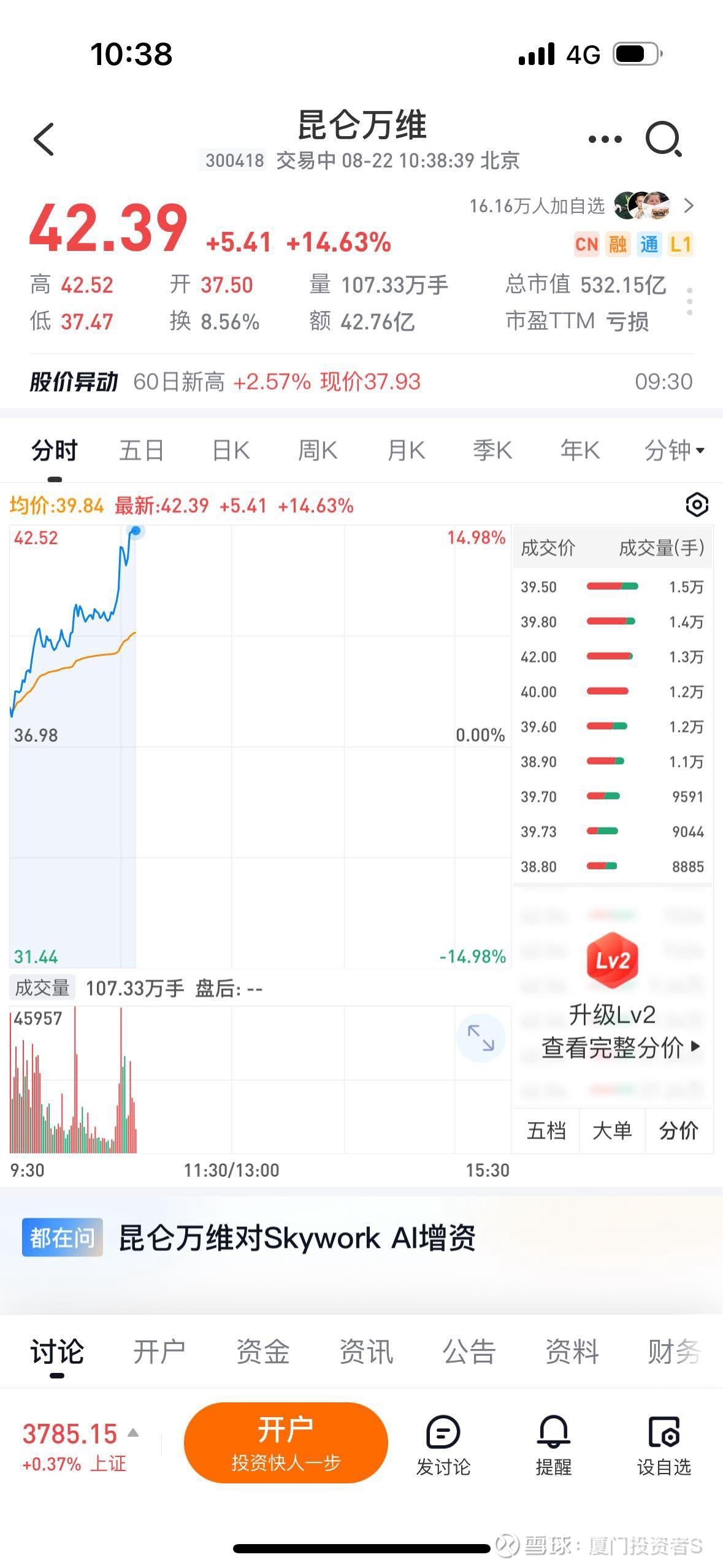Viewport: 723px width, 1568px height.
Task: Switch to the 五日 chart tab
Action: click(142, 450)
